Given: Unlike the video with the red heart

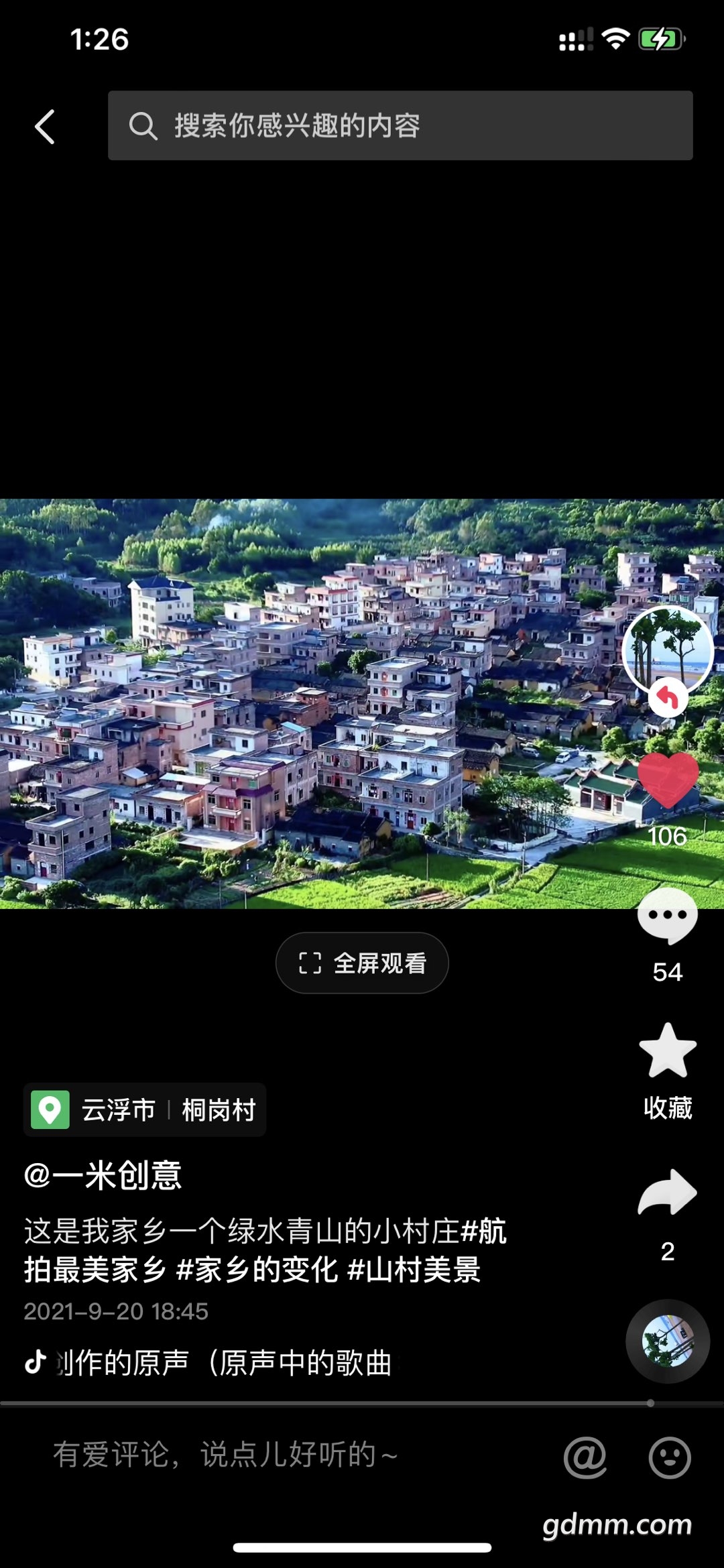Looking at the screenshot, I should point(668,780).
